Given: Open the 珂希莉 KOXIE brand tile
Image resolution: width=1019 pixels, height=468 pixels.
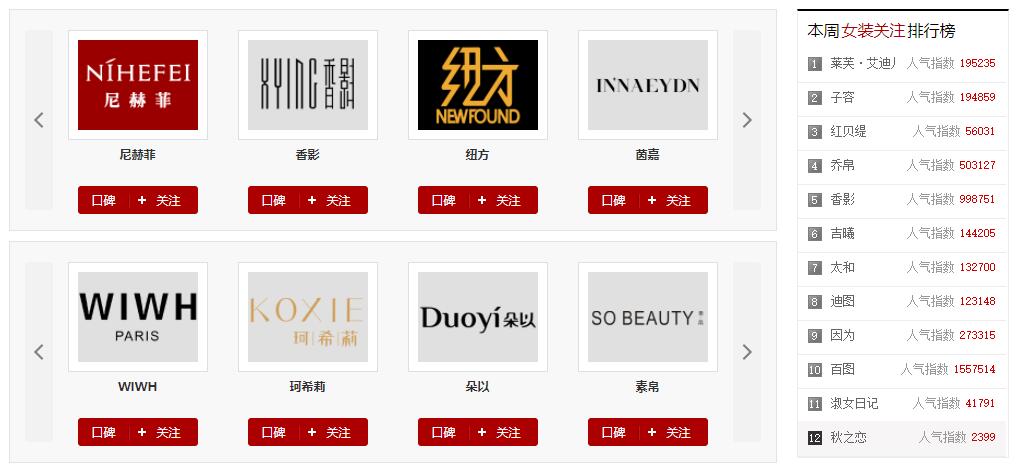Looking at the screenshot, I should click(308, 317).
